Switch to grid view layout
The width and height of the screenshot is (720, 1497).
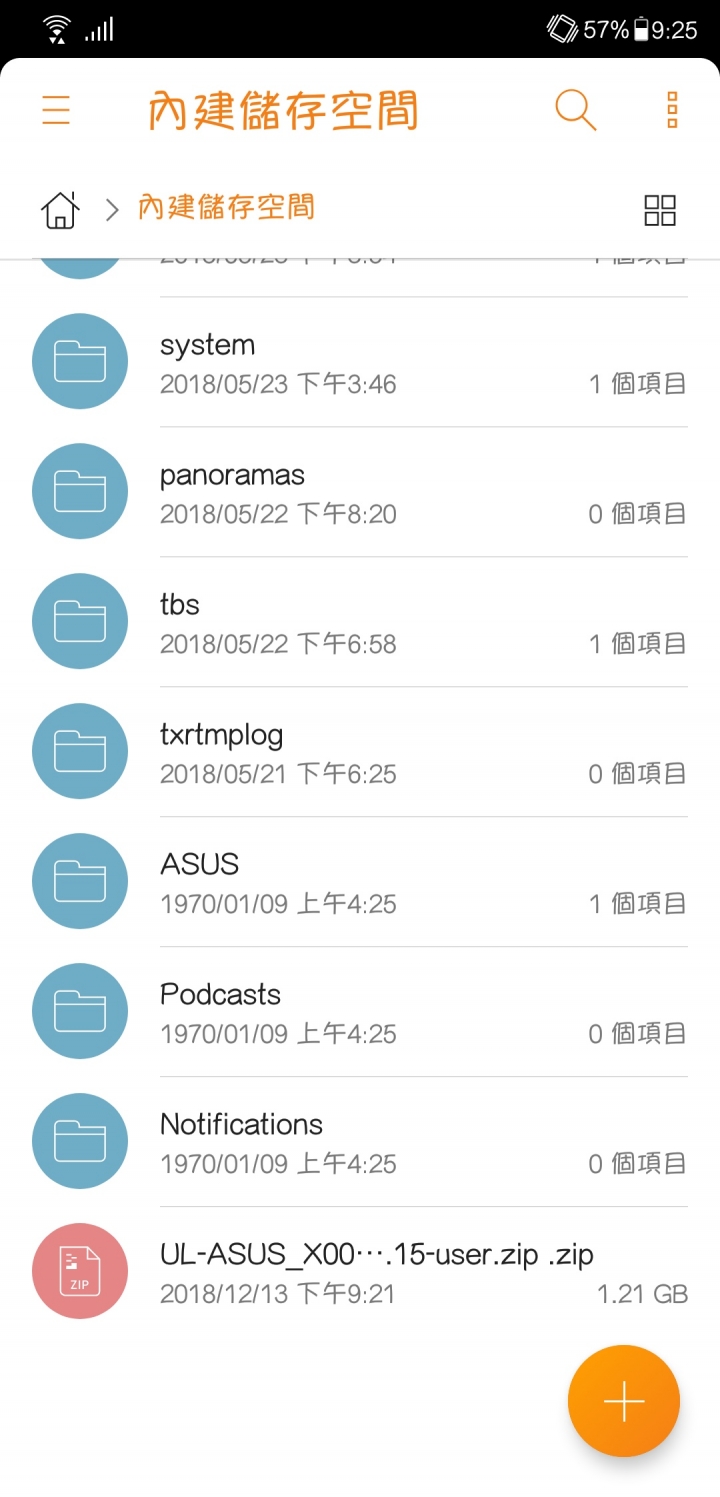tap(660, 210)
